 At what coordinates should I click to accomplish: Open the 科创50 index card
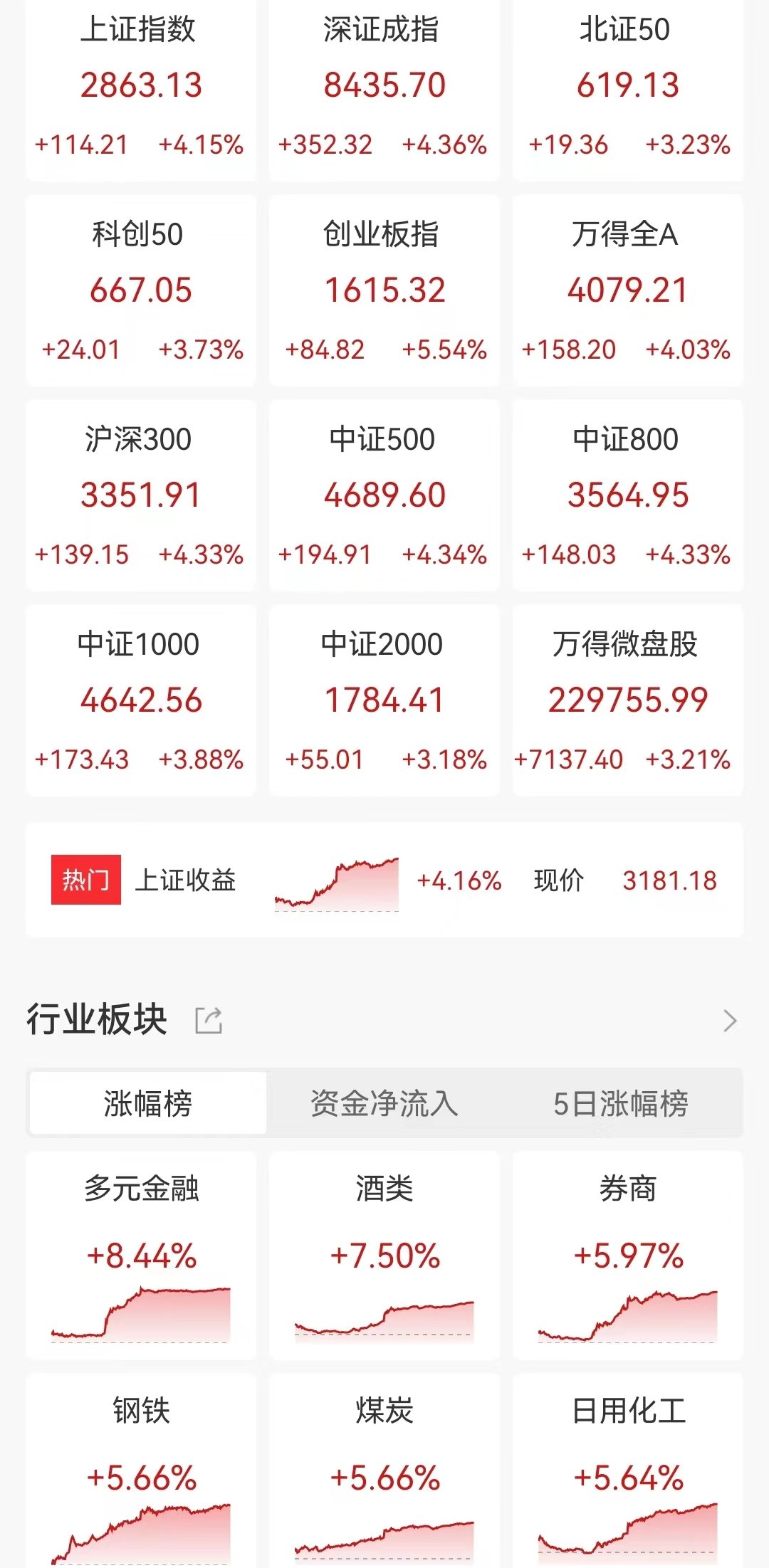pos(141,290)
